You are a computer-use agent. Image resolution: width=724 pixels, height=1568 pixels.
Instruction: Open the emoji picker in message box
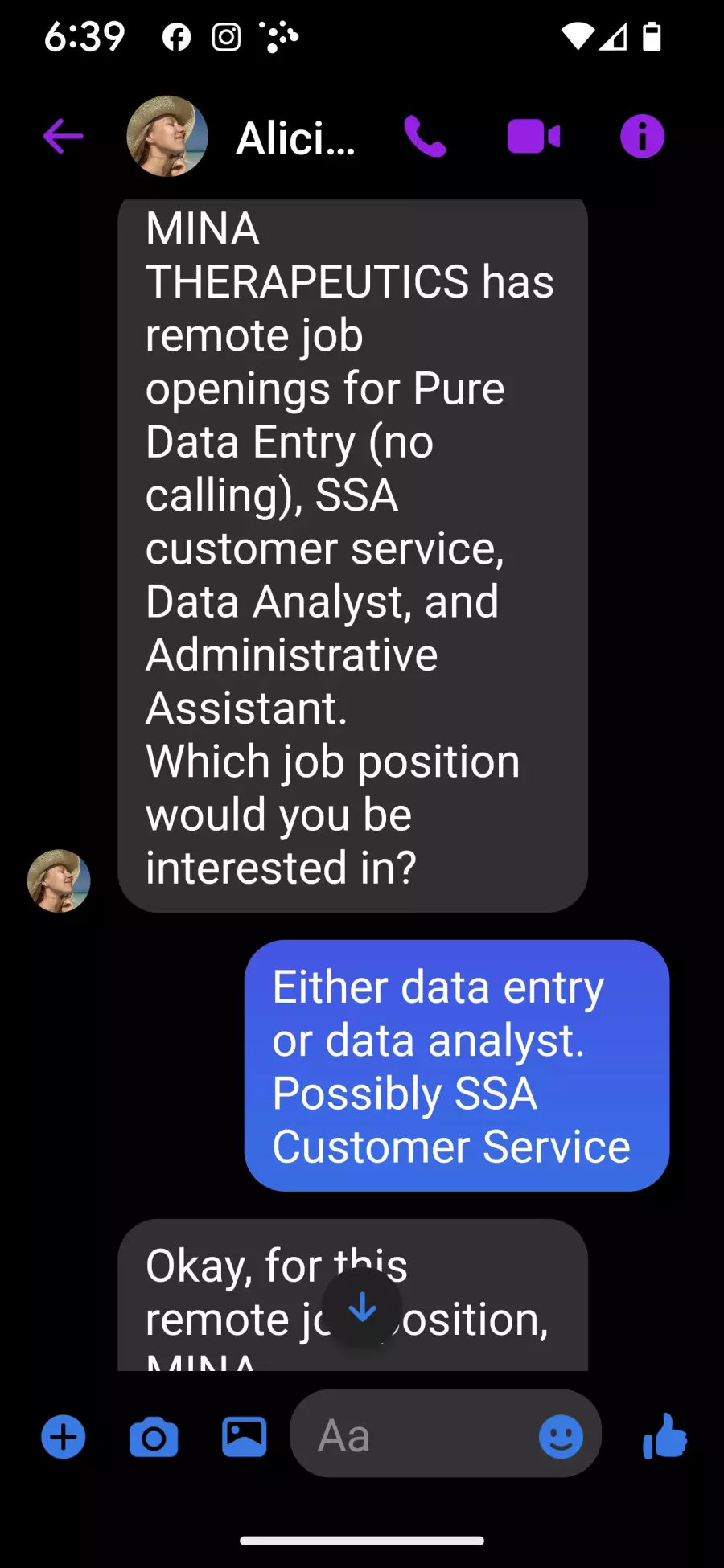pyautogui.click(x=561, y=1436)
